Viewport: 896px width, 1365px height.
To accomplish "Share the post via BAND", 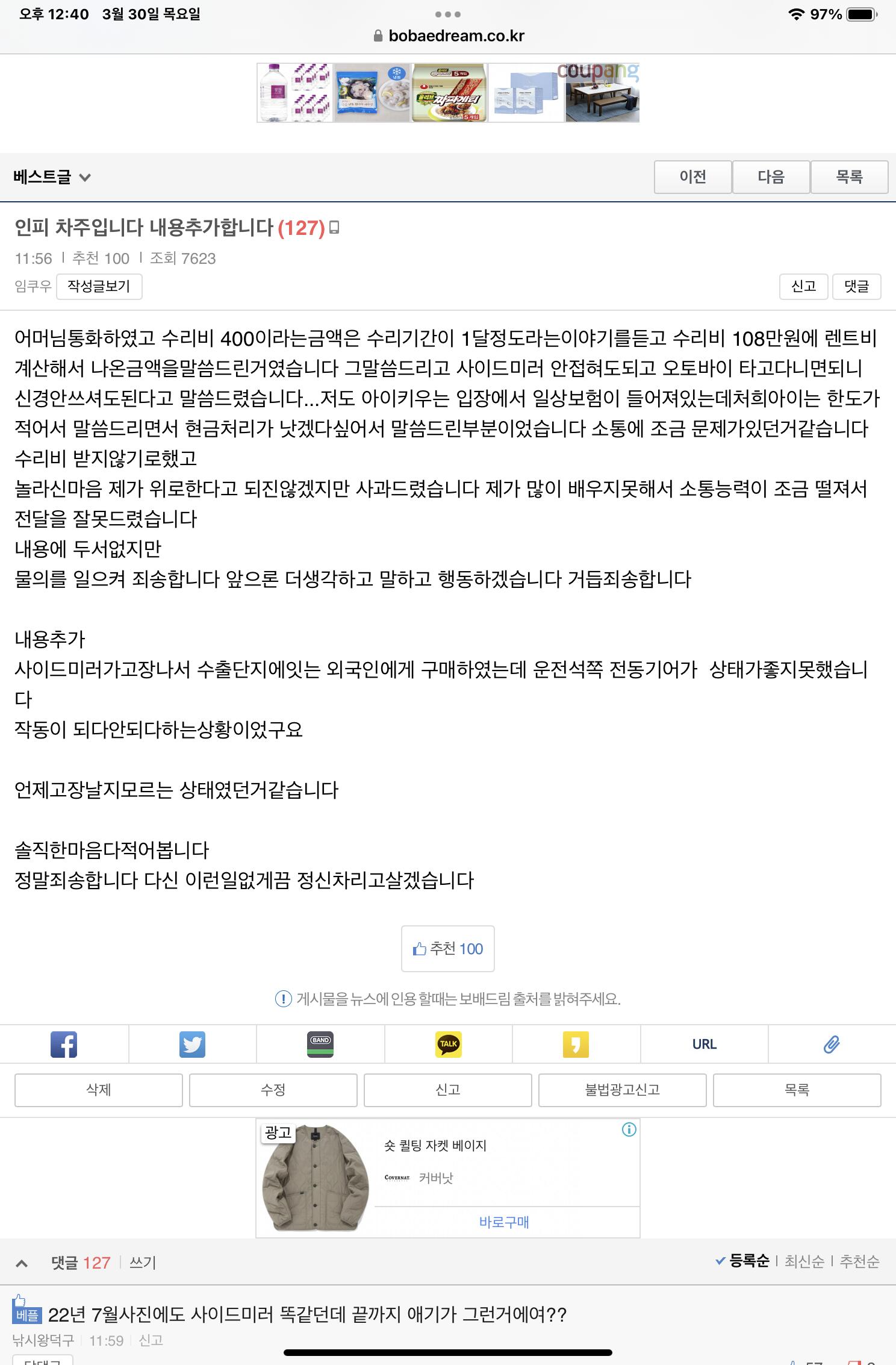I will coord(320,1044).
